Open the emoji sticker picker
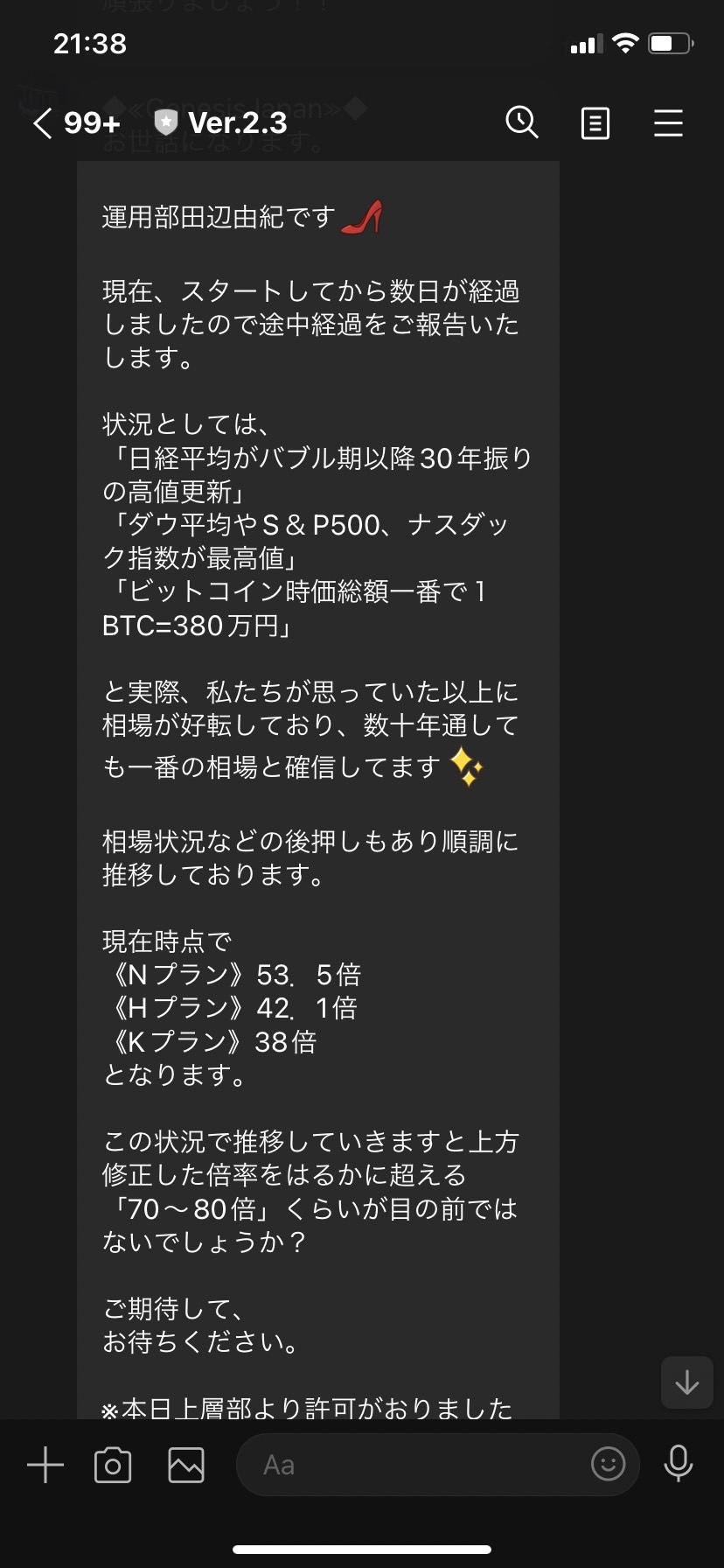Screen dimensions: 724x1568 (609, 1463)
